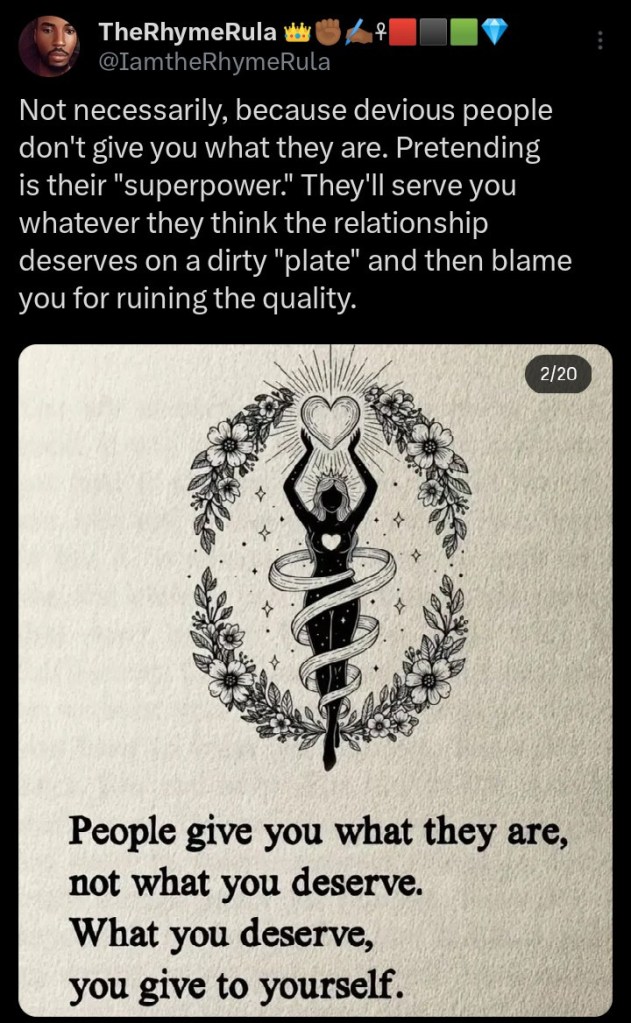Image resolution: width=631 pixels, height=1023 pixels.
Task: Open TheRhymeRula's display name profile link
Action: tap(188, 32)
